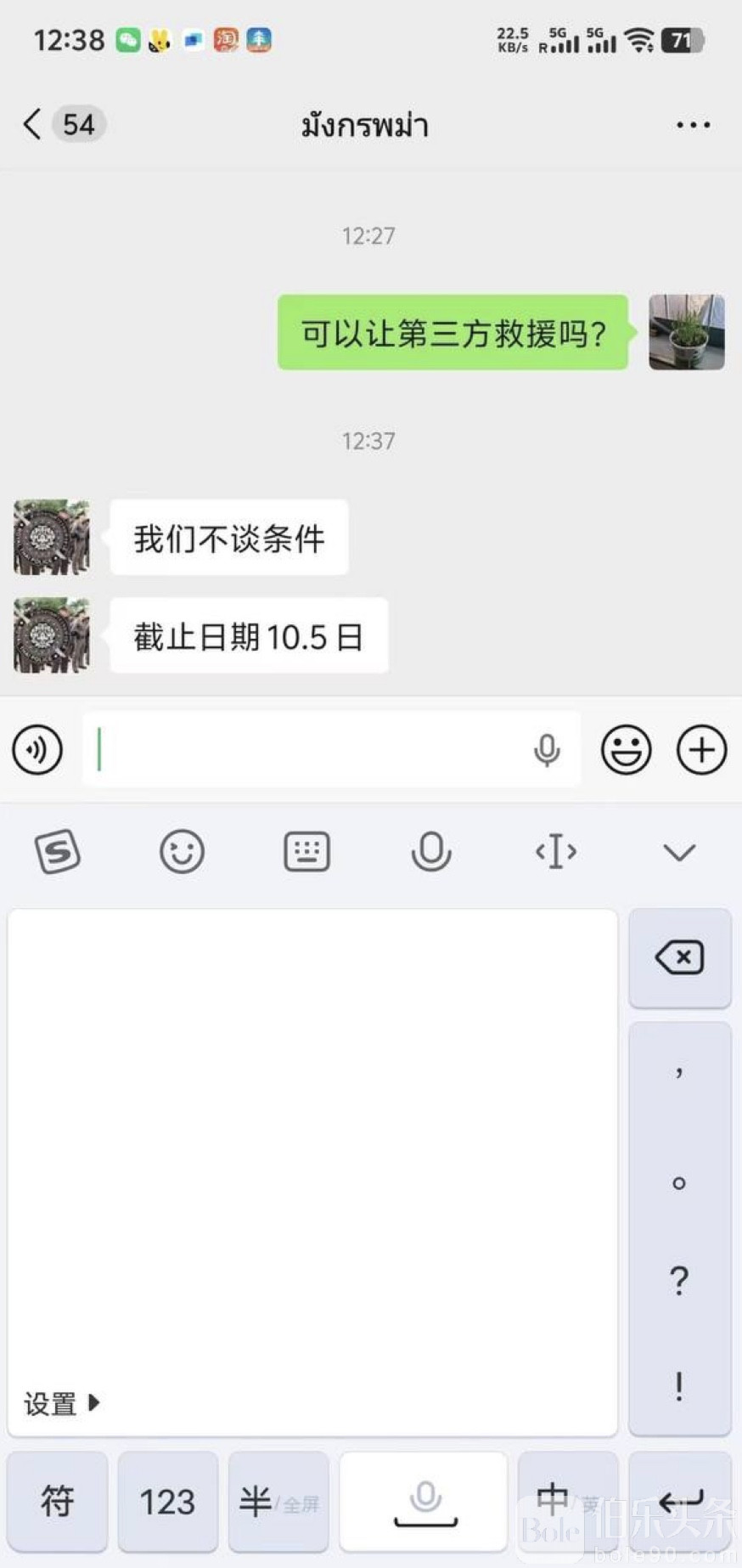The image size is (742, 1568).
Task: Tap the backspace key
Action: 679,958
